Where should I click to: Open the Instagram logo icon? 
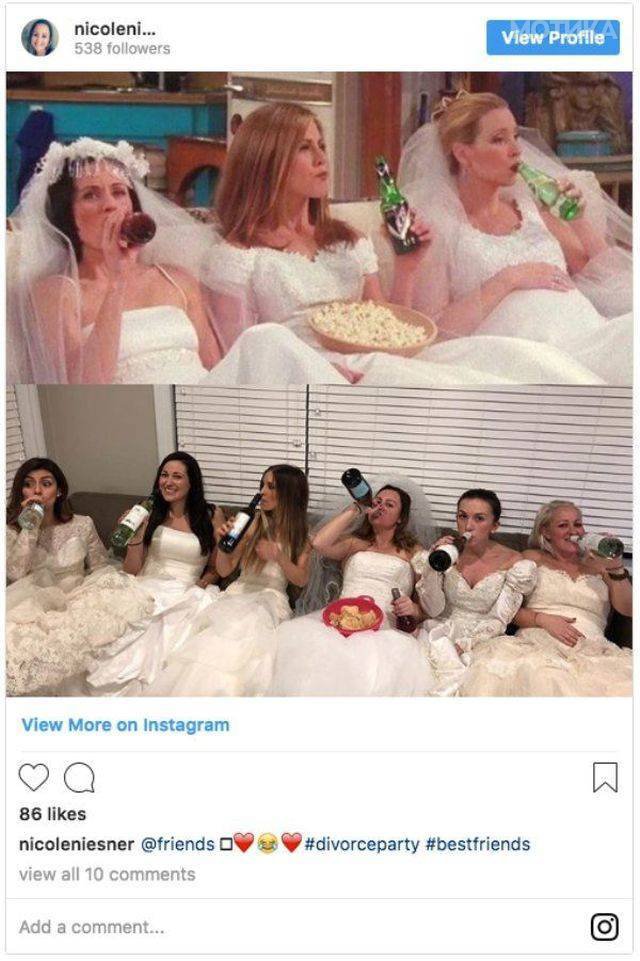604,927
